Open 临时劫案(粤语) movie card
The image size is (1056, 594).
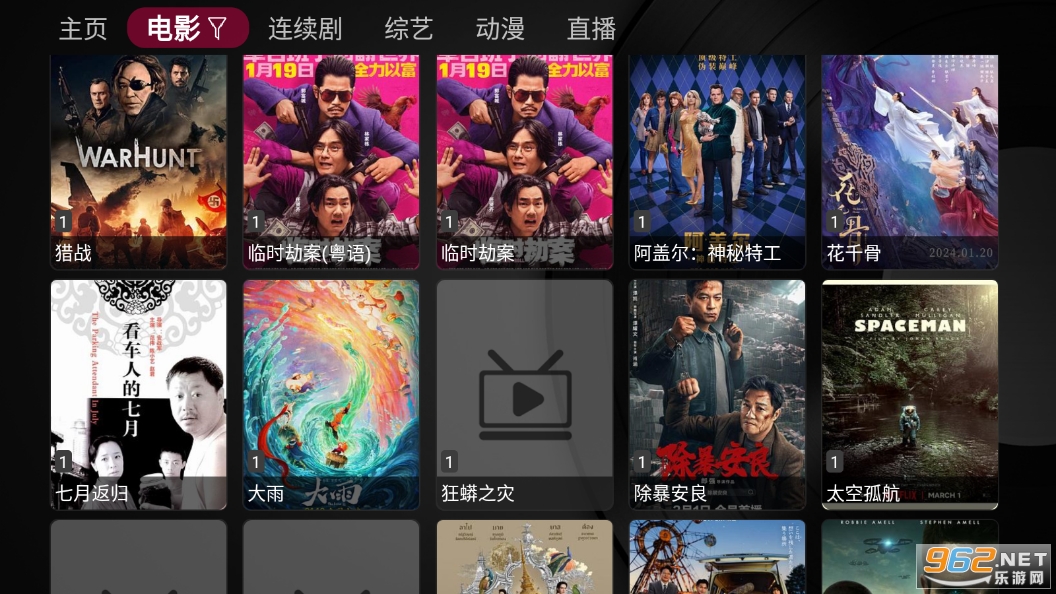[x=331, y=160]
